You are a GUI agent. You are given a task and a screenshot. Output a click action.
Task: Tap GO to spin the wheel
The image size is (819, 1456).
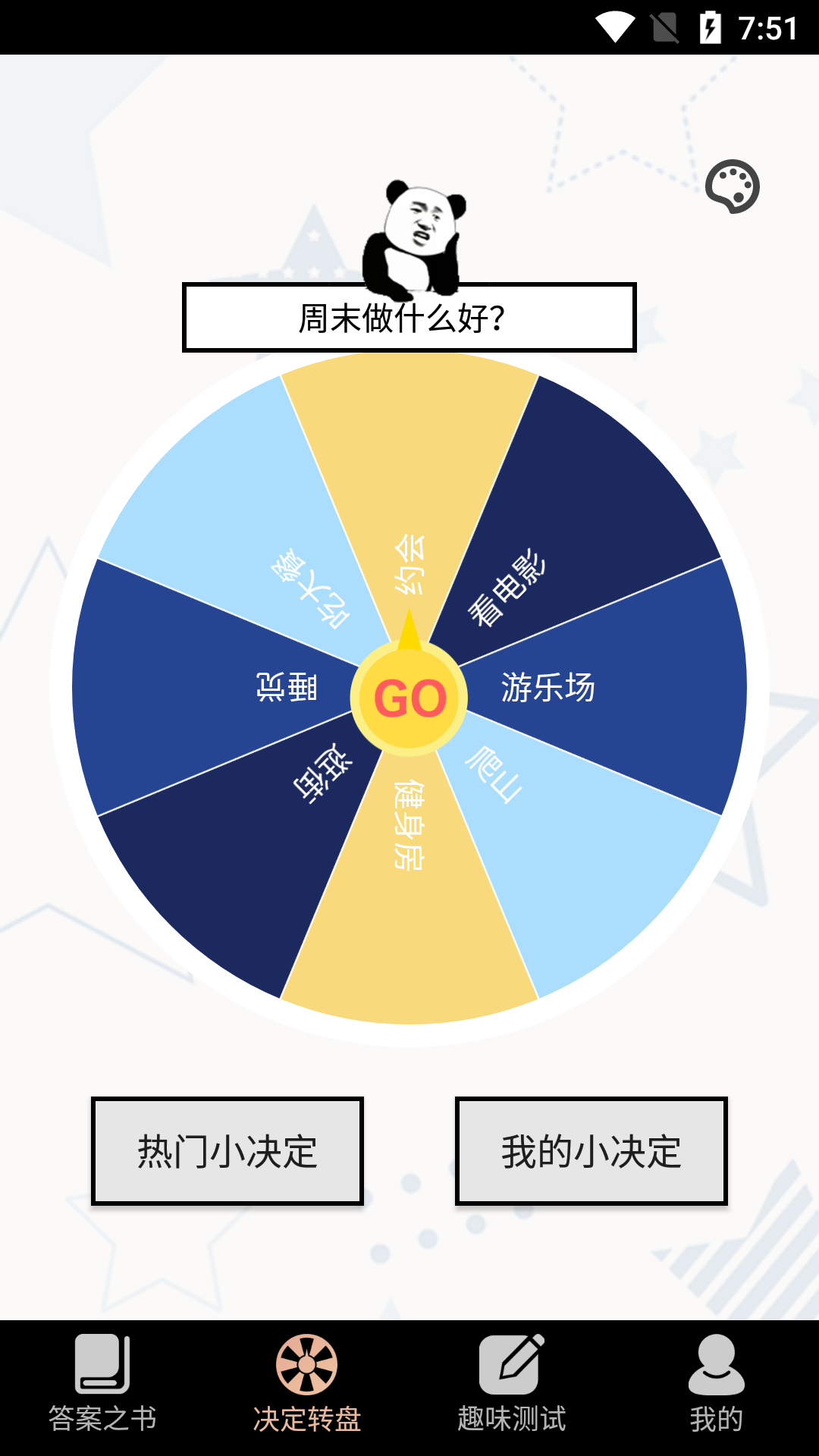point(409,698)
